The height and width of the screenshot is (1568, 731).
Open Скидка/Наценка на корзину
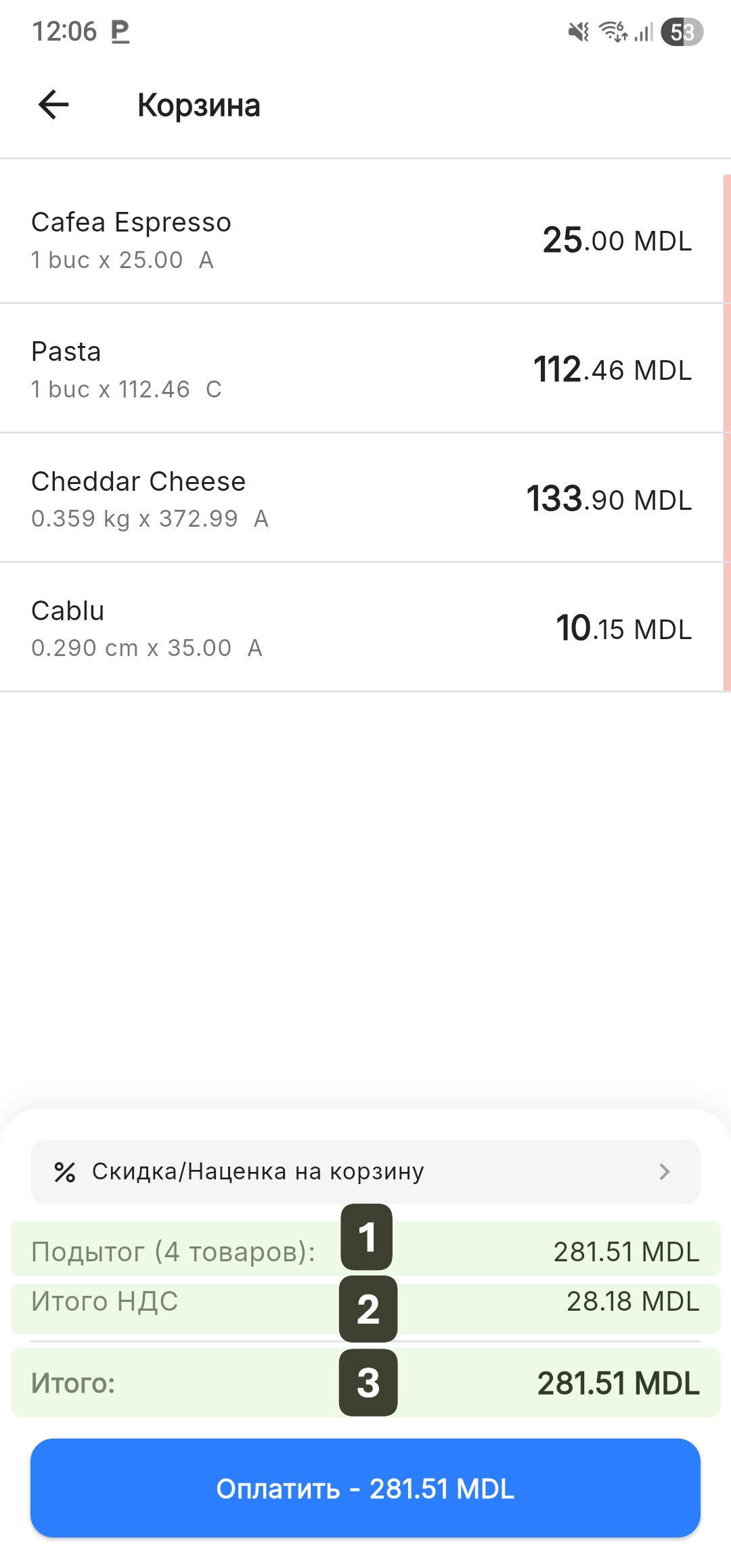(x=365, y=1171)
